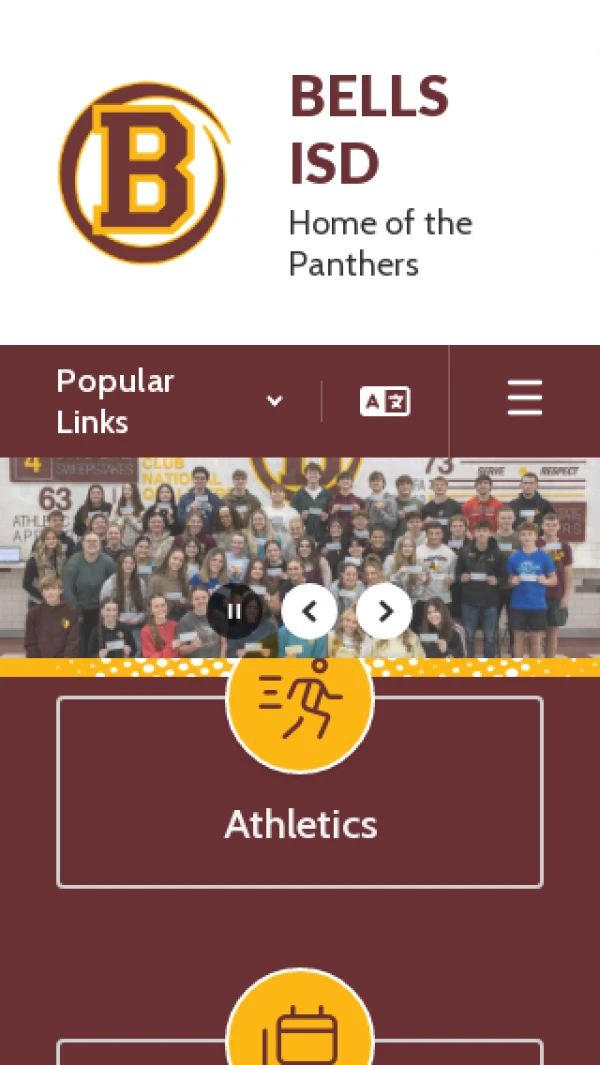
Task: Expand the Popular Links dropdown
Action: coord(169,401)
